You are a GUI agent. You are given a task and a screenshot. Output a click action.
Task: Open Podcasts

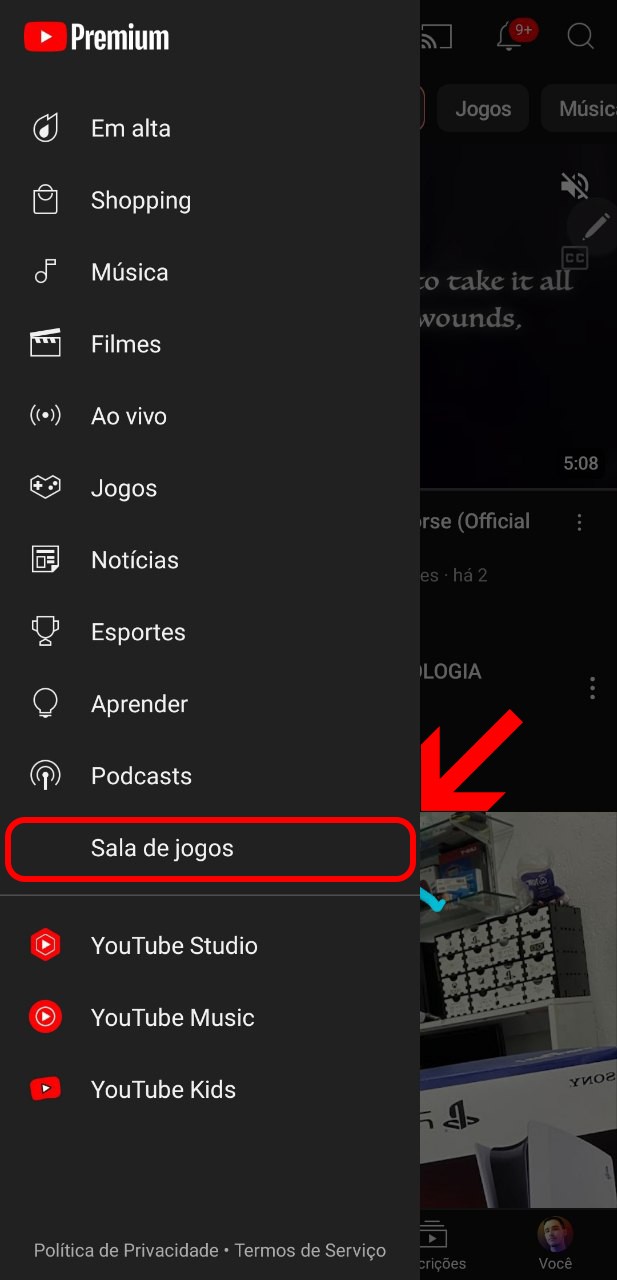pos(210,776)
